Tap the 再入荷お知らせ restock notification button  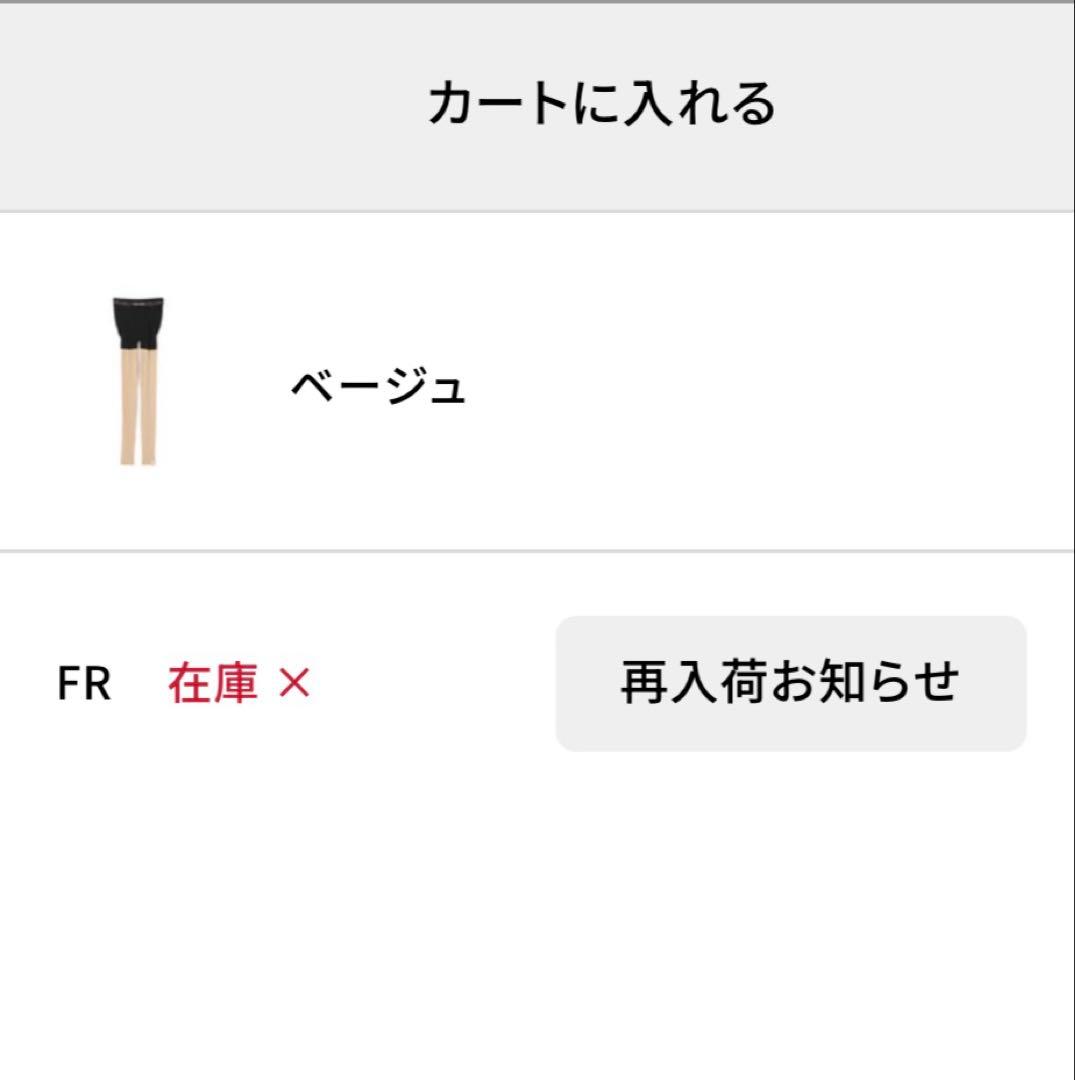tap(790, 683)
